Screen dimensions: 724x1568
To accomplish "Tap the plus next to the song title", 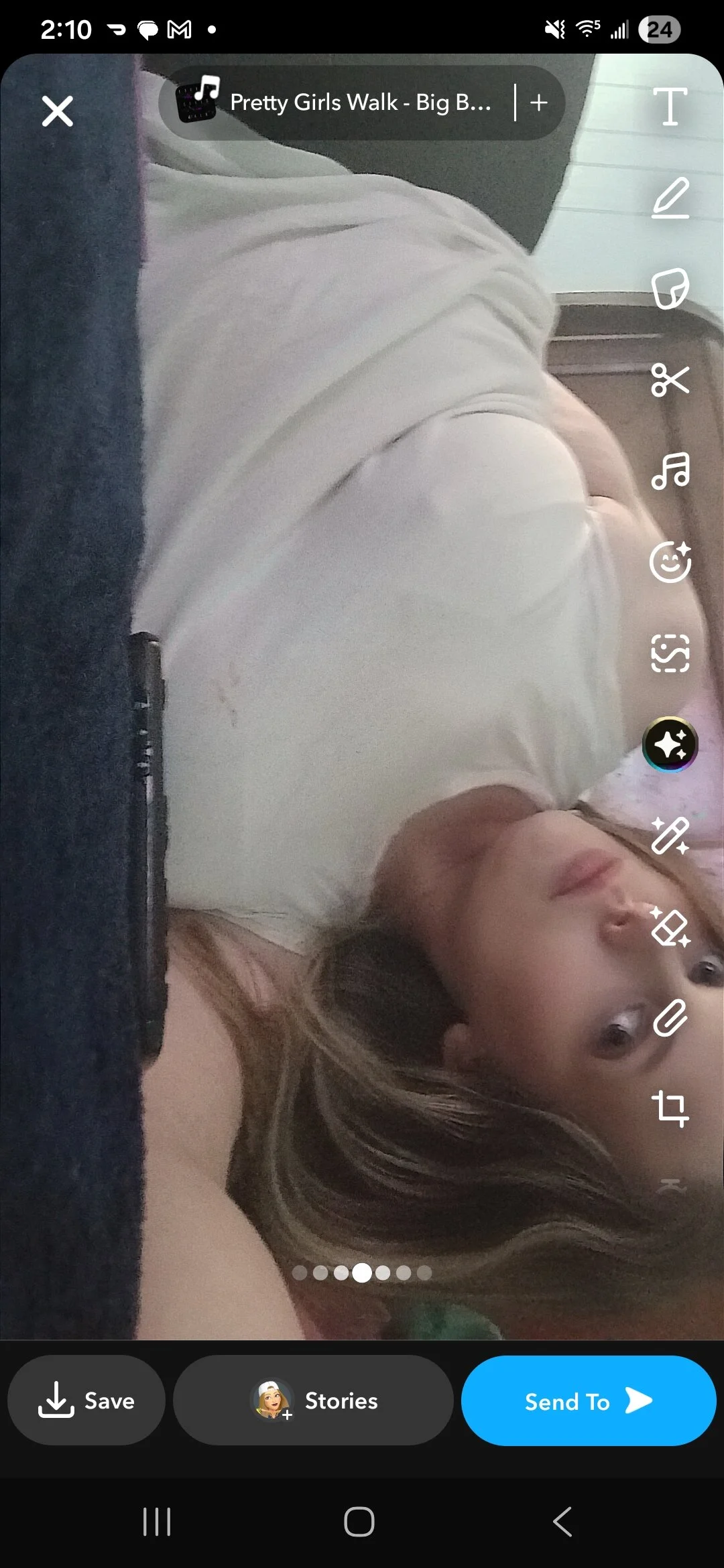I will click(539, 103).
